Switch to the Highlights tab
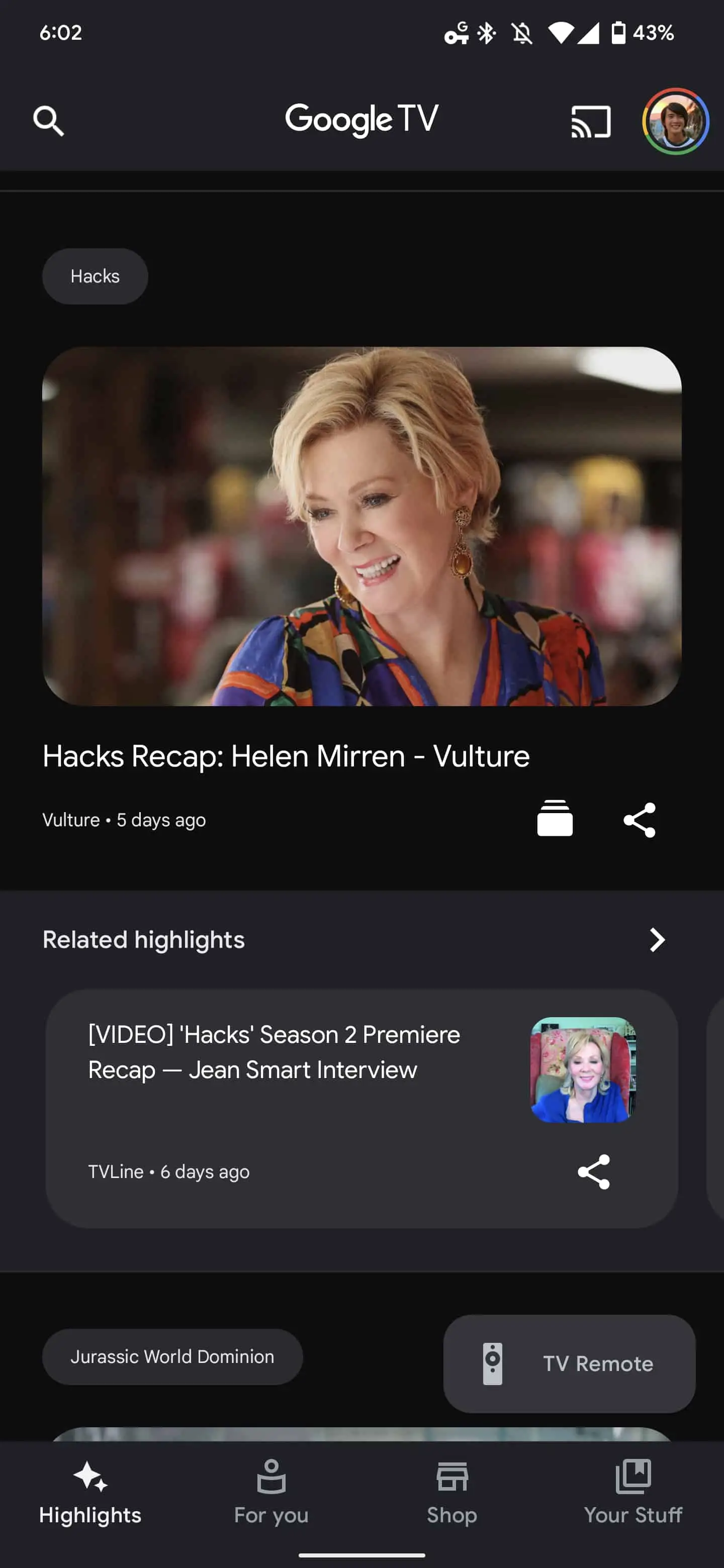Viewport: 724px width, 1568px height. click(90, 1493)
